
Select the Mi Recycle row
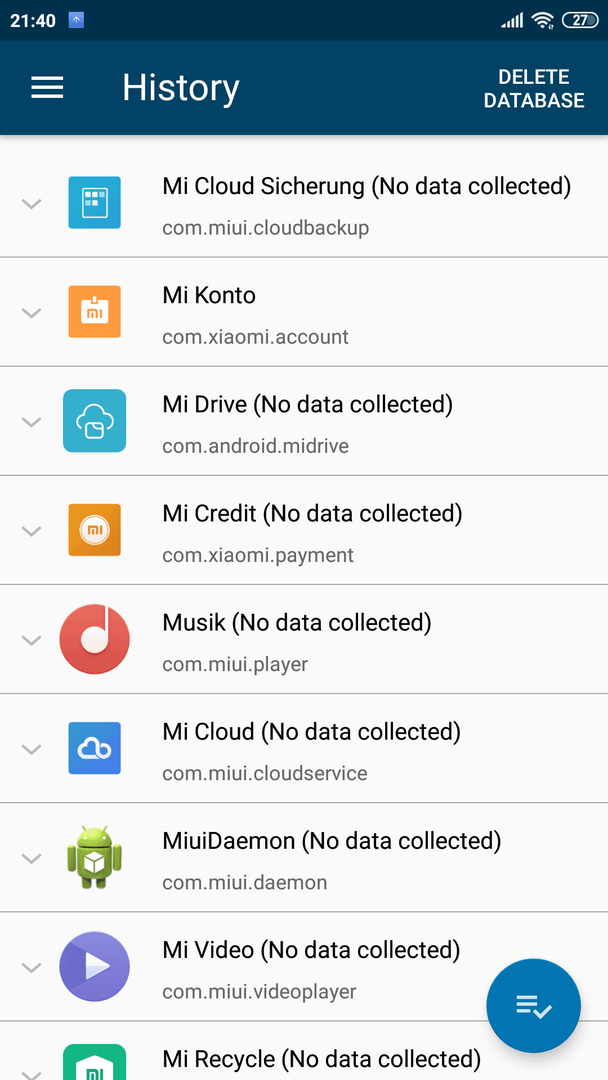click(x=304, y=1051)
